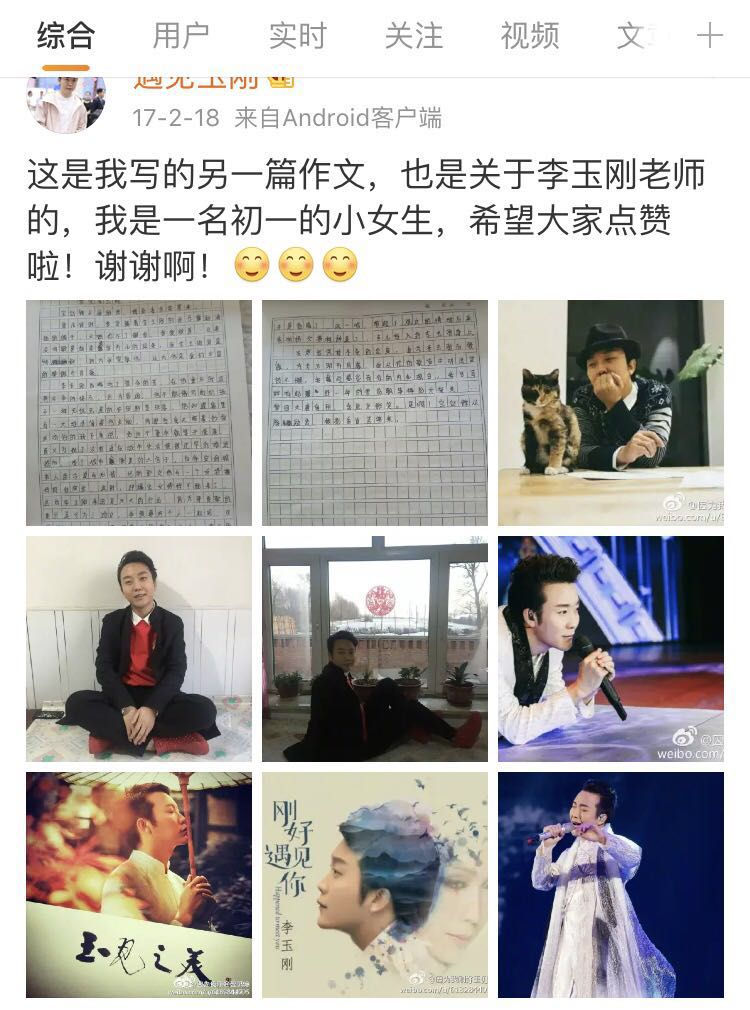Open the white-robed stage performance photo
The width and height of the screenshot is (750, 1010).
(x=611, y=885)
